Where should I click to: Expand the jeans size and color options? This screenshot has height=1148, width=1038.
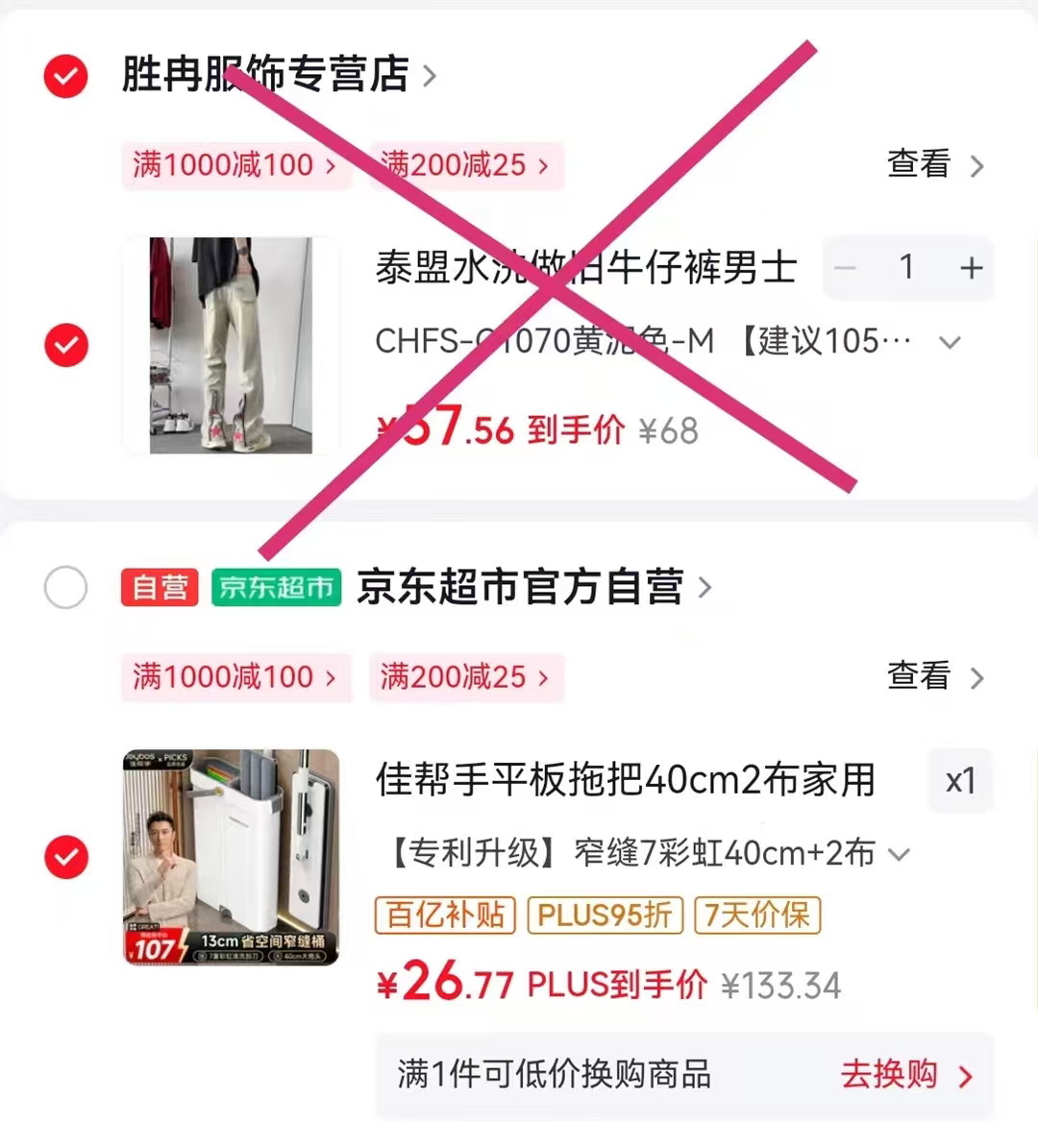[x=950, y=342]
